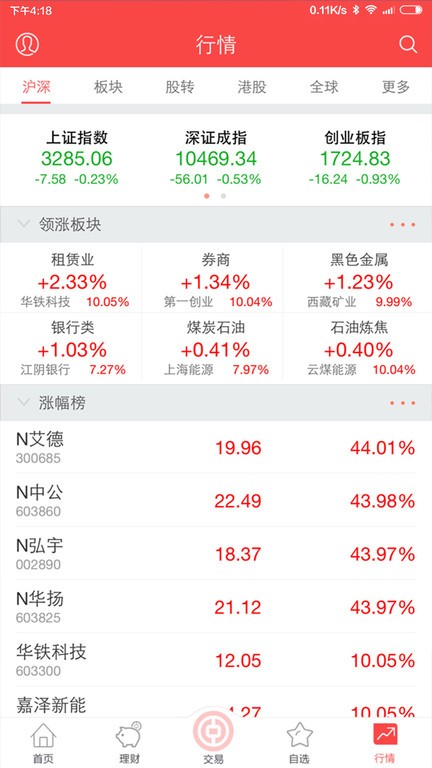This screenshot has width=432, height=768.
Task: Open the search magnifier icon
Action: click(x=408, y=45)
